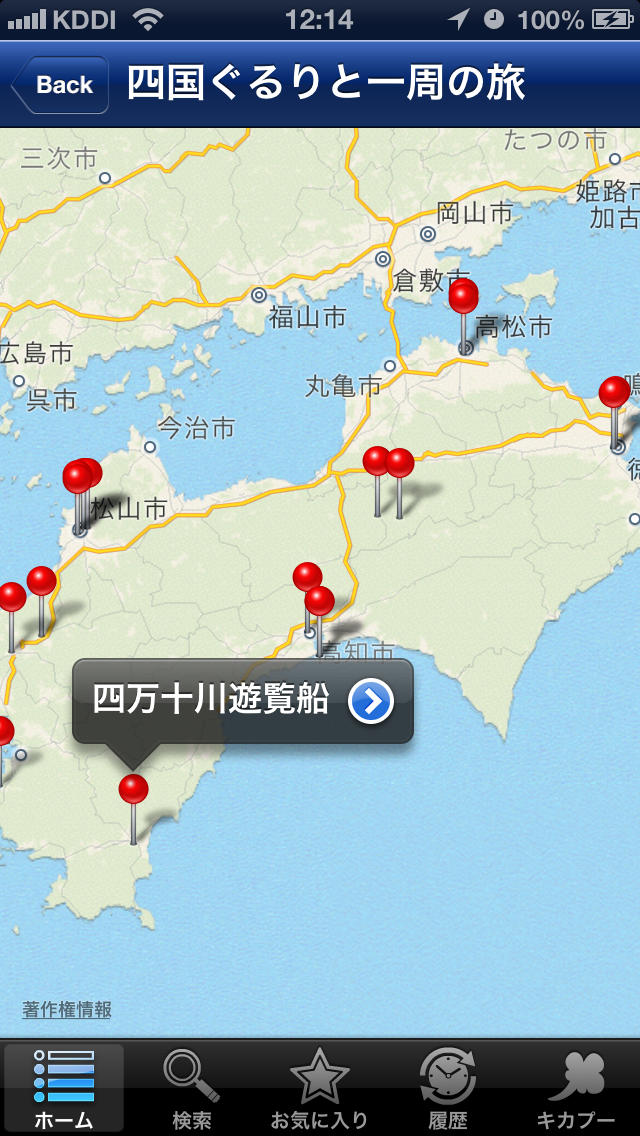640x1136 pixels.
Task: Tap the 著作権情報 link on the map
Action: (67, 1010)
